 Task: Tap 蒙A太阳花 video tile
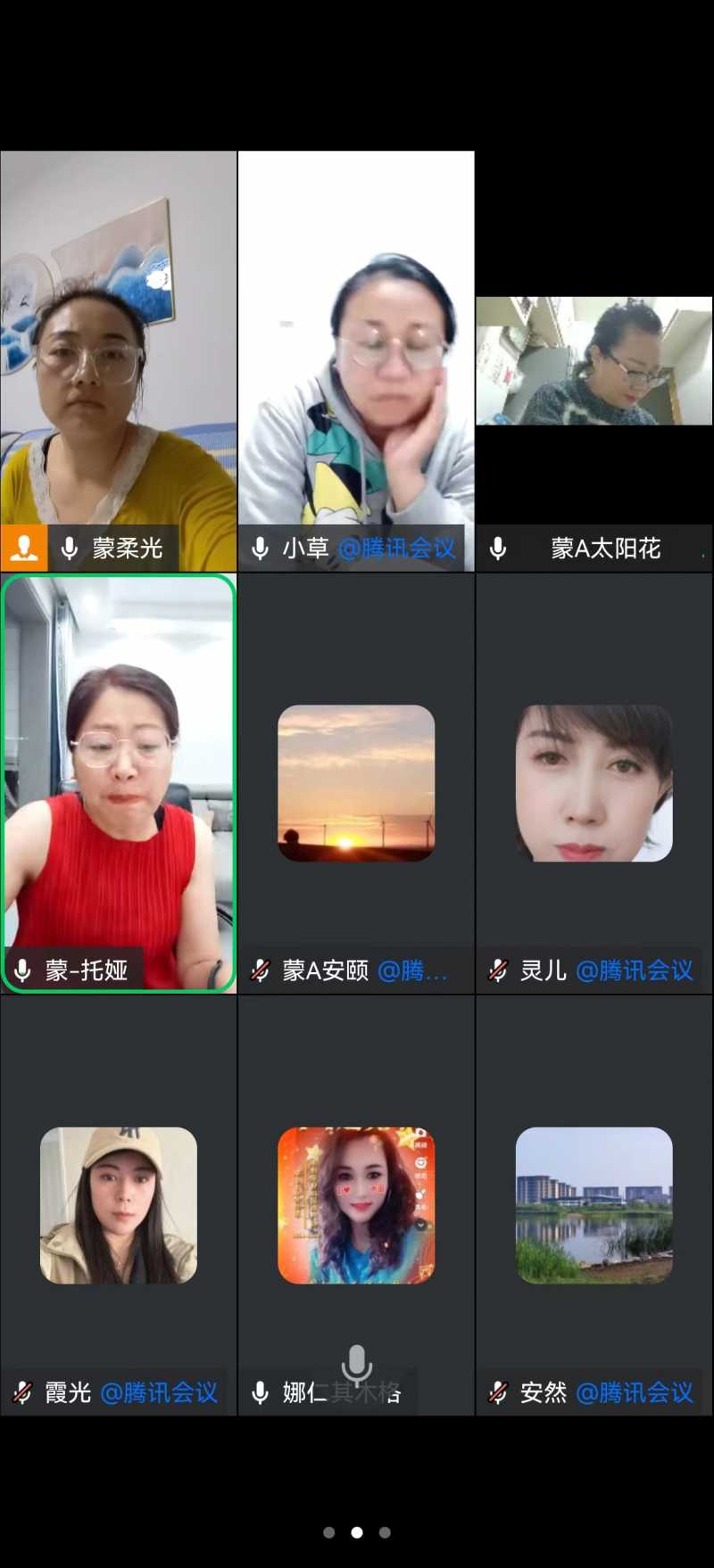point(594,360)
